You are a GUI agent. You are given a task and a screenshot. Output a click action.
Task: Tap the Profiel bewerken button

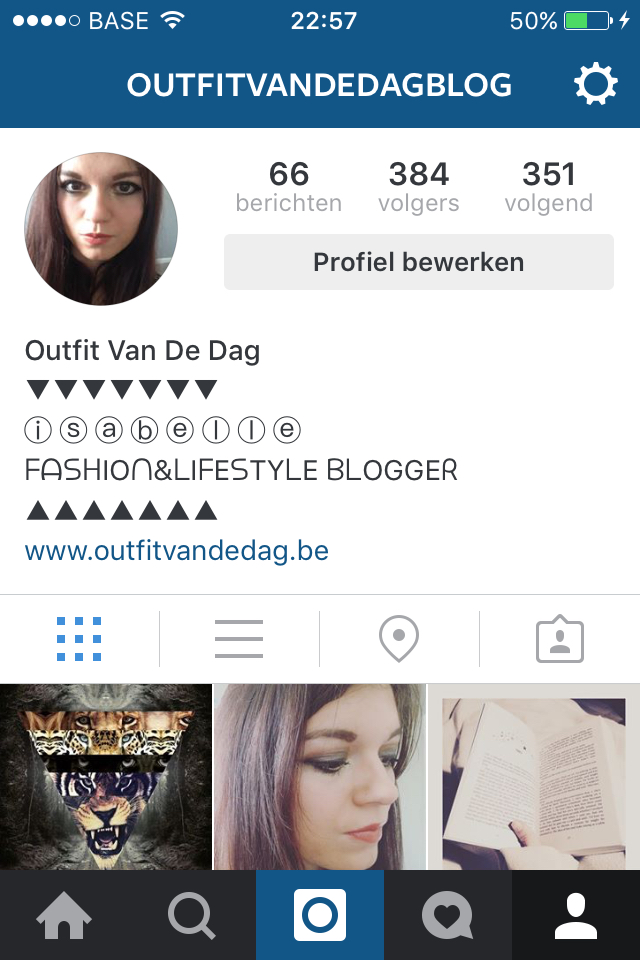point(418,262)
